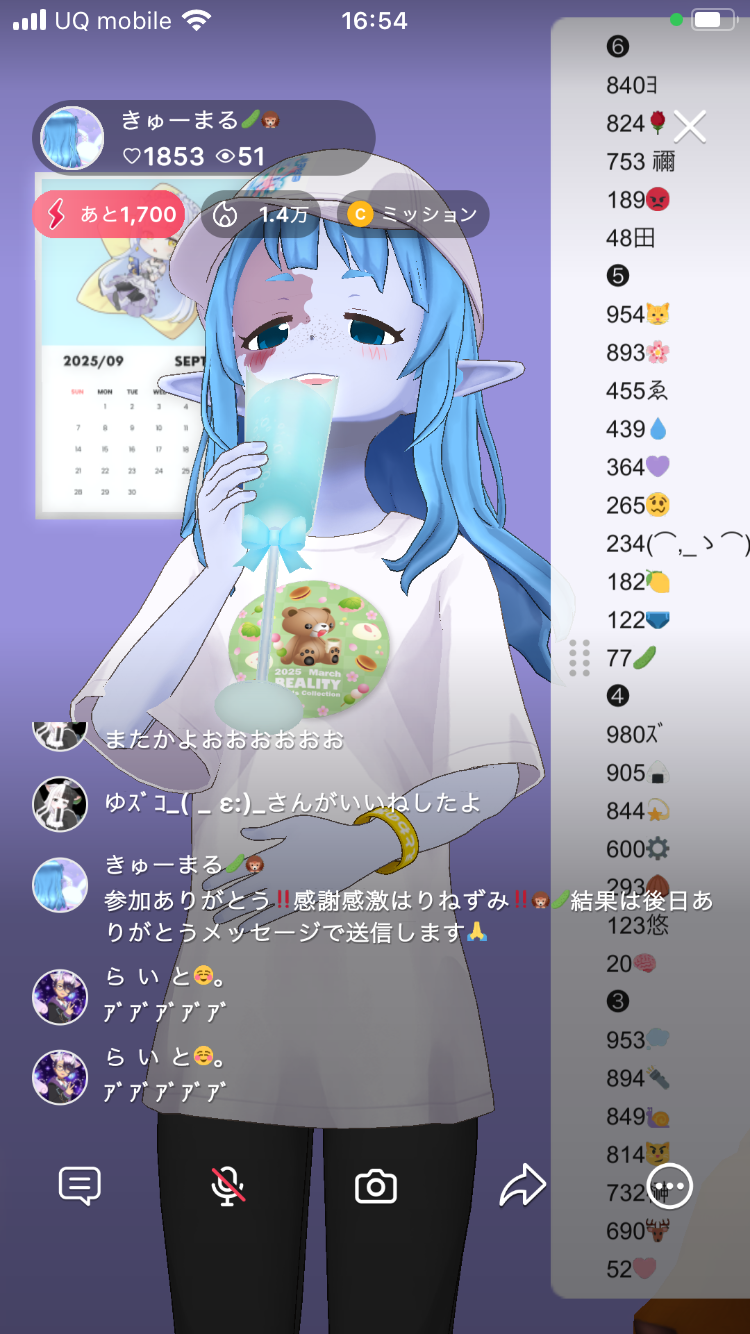Viewport: 750px width, 1334px height.
Task: Open the ミッション chip
Action: [413, 214]
